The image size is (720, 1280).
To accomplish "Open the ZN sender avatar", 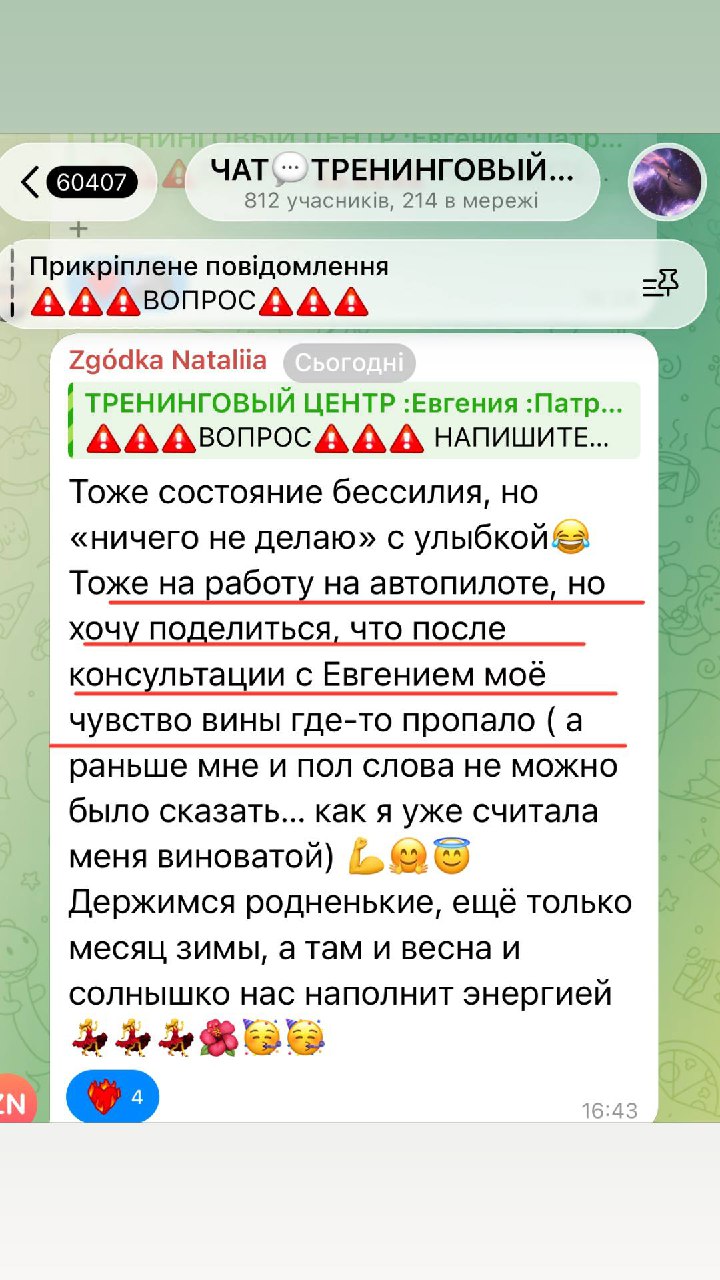I will pos(15,1103).
